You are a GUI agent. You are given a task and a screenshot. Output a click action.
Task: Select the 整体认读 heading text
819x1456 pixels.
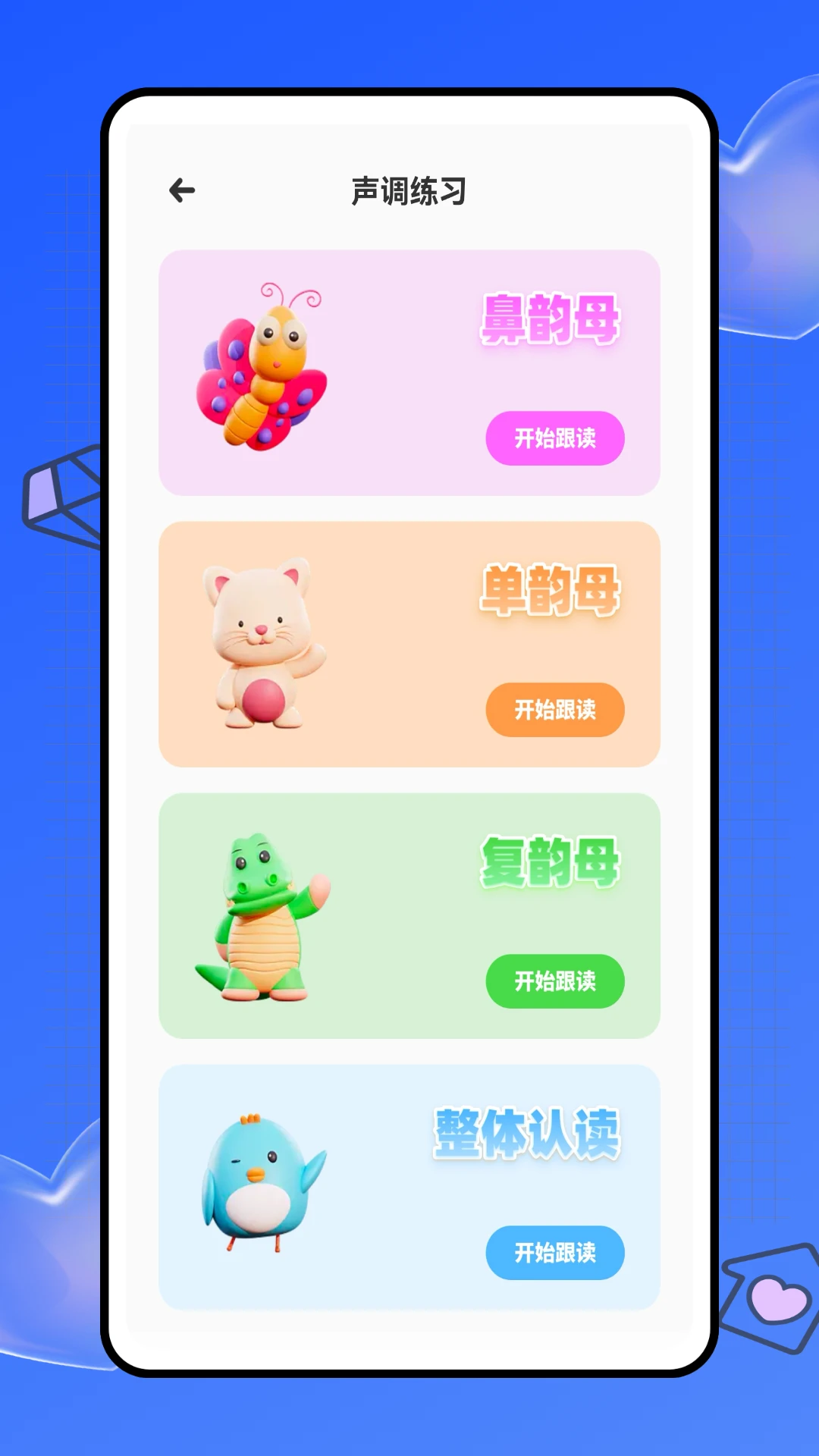click(526, 1130)
